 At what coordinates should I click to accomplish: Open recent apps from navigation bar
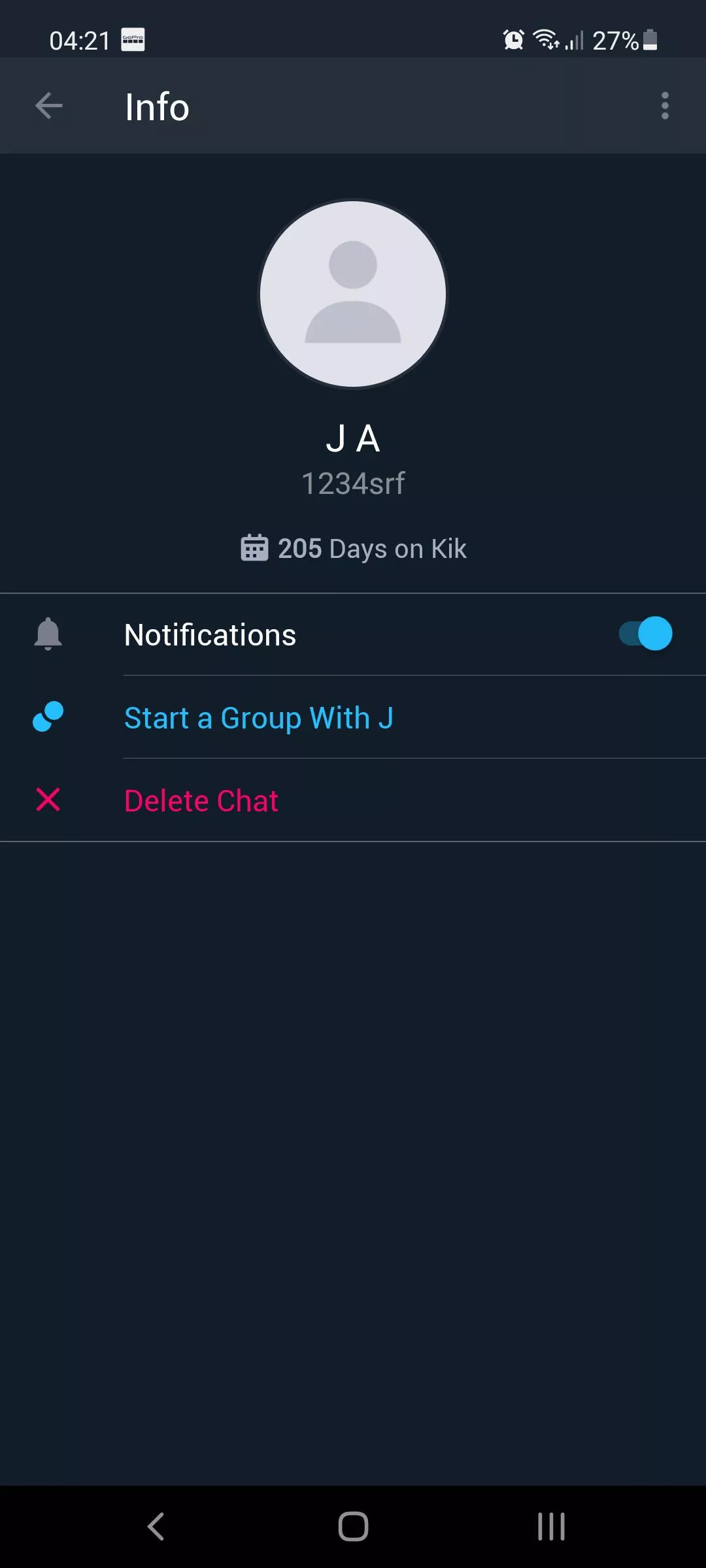(x=551, y=1527)
